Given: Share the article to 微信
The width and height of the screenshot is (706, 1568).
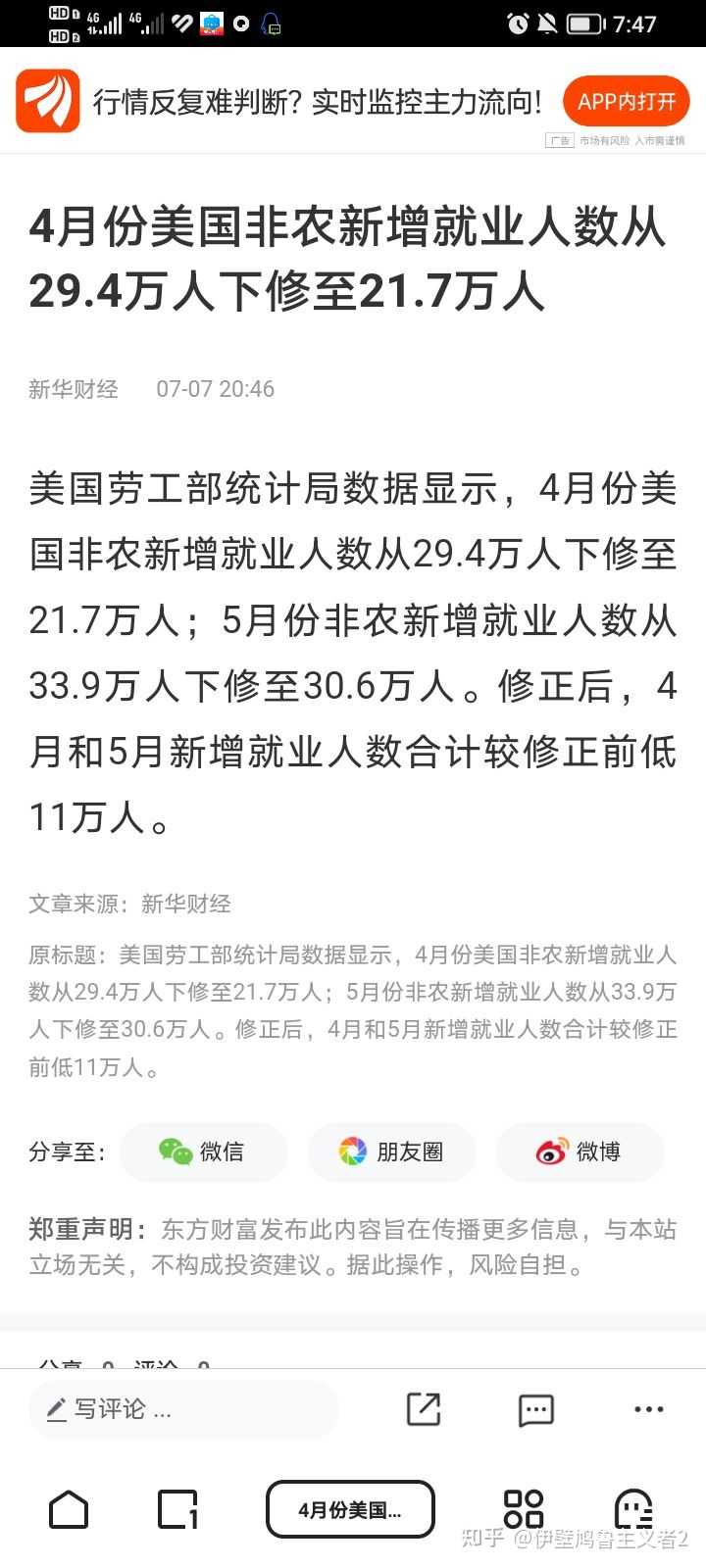Looking at the screenshot, I should [203, 1151].
